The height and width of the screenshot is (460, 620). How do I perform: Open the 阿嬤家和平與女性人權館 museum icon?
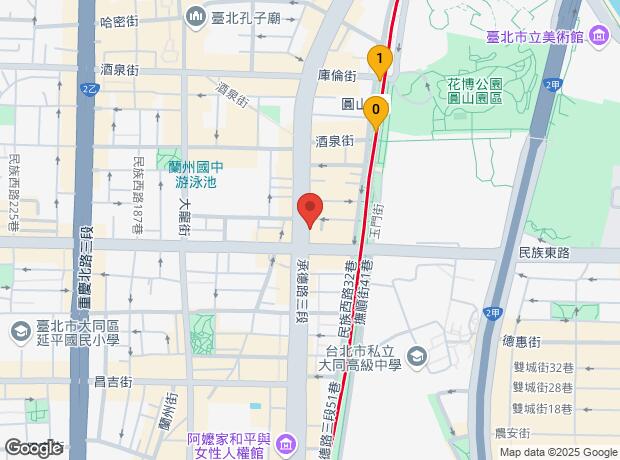click(287, 443)
